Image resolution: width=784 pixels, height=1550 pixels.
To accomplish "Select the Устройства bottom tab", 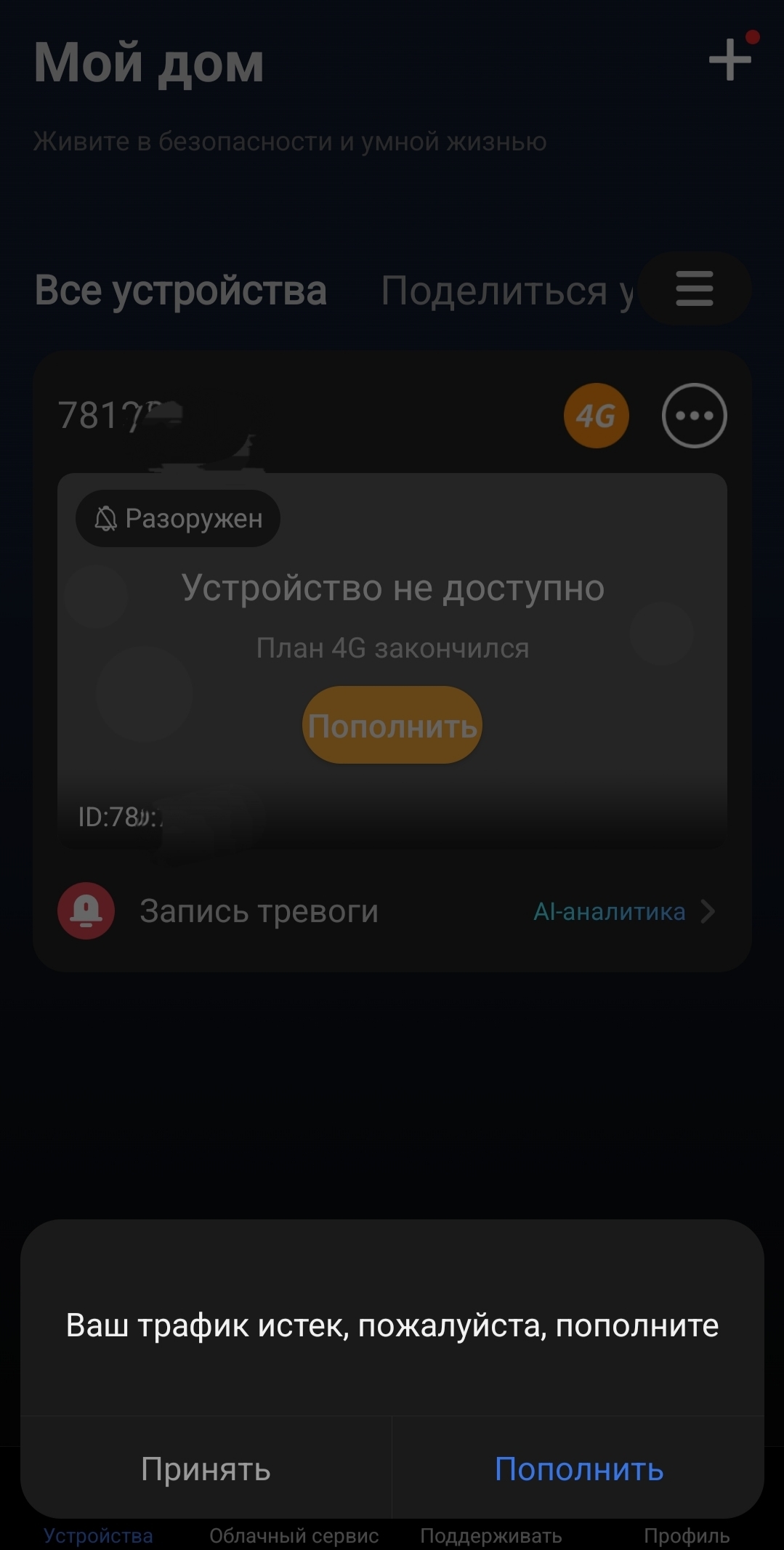I will (x=98, y=1535).
